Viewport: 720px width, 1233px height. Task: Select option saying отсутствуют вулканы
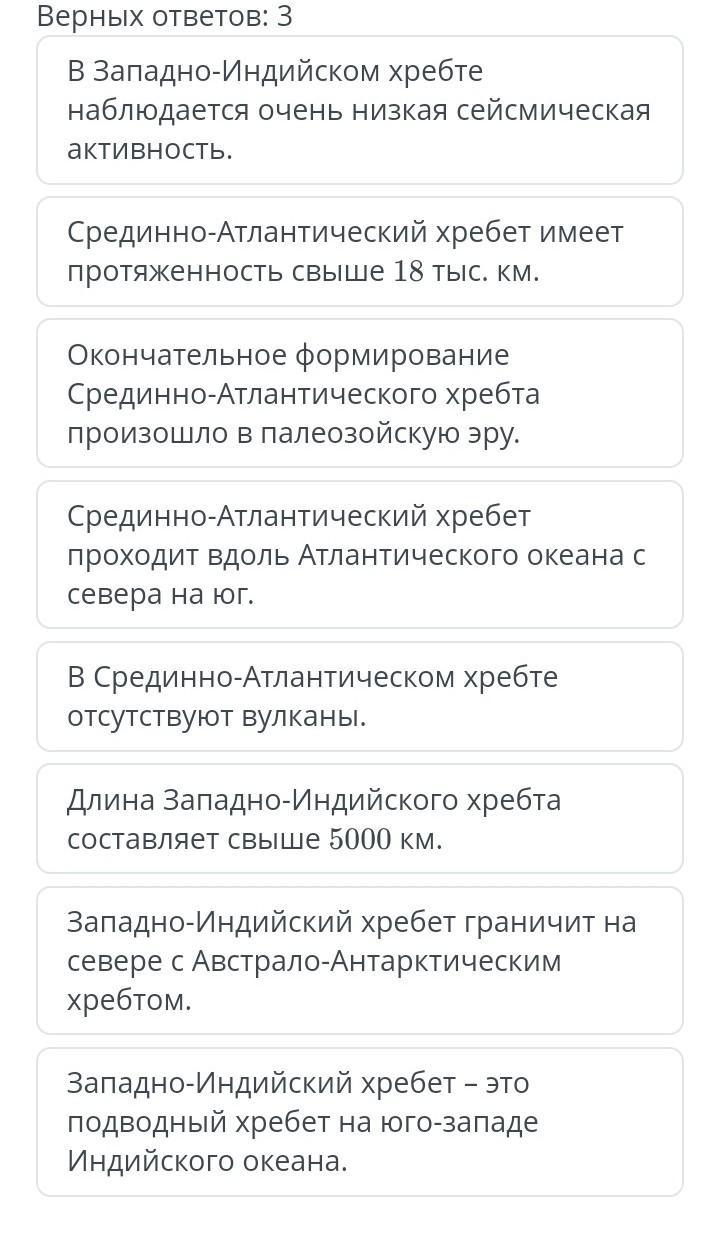360,696
